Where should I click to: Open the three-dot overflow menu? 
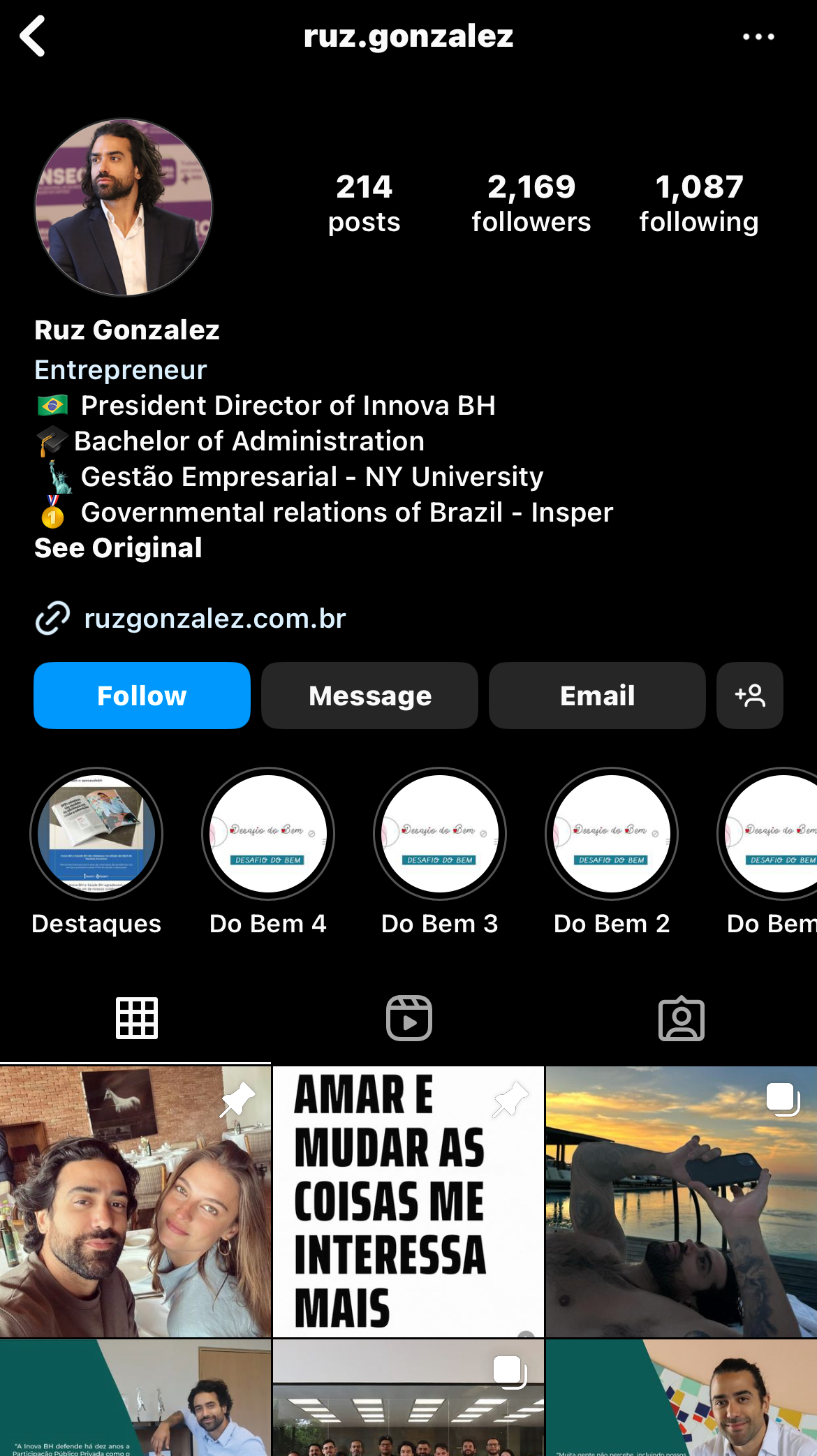click(758, 36)
